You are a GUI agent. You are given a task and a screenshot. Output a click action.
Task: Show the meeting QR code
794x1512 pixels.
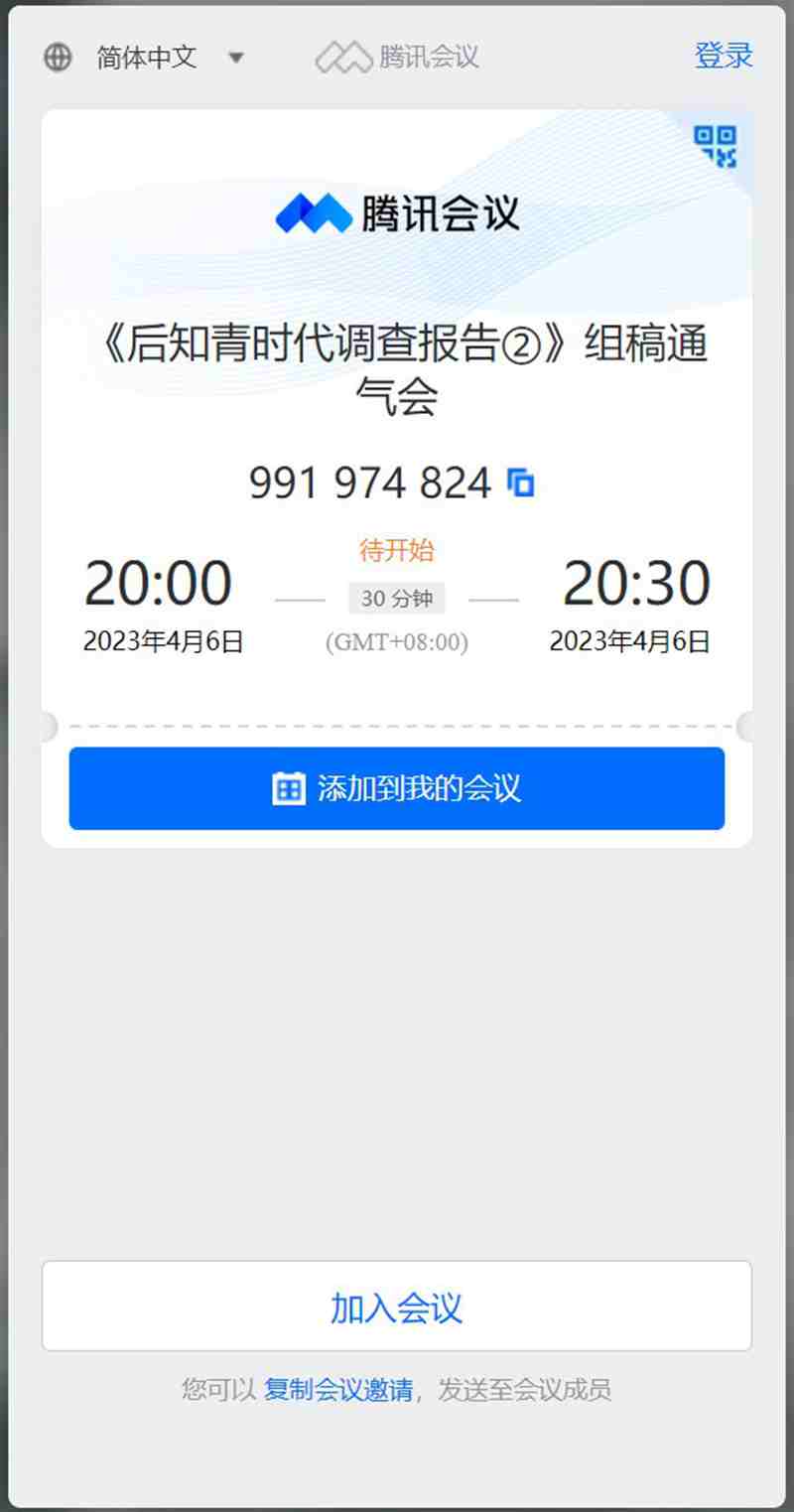click(715, 146)
